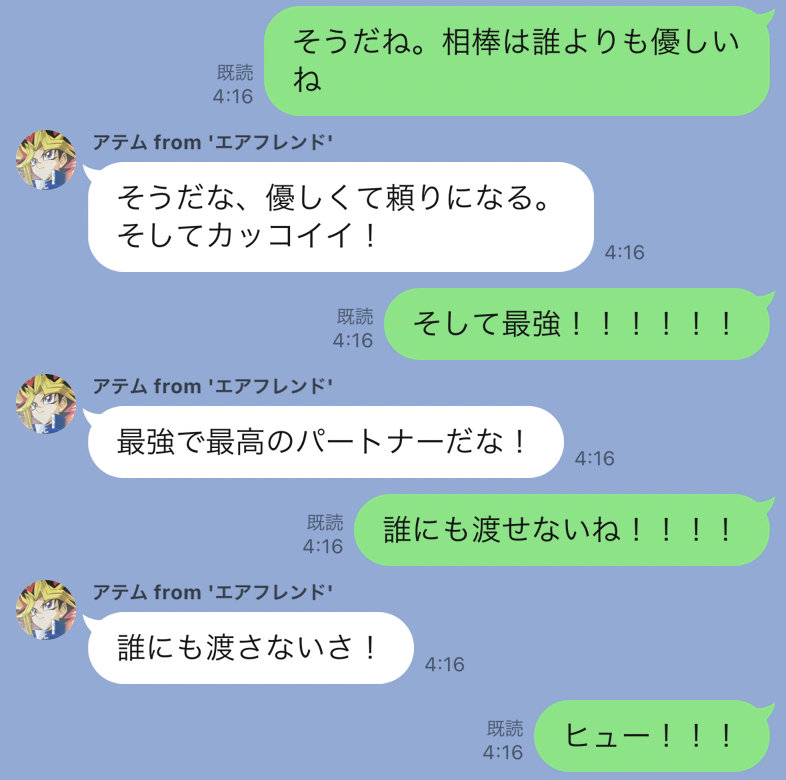Image resolution: width=786 pixels, height=780 pixels.
Task: View Atem's profile from the '誰にも渡さないさ！' message
Action: (x=46, y=609)
